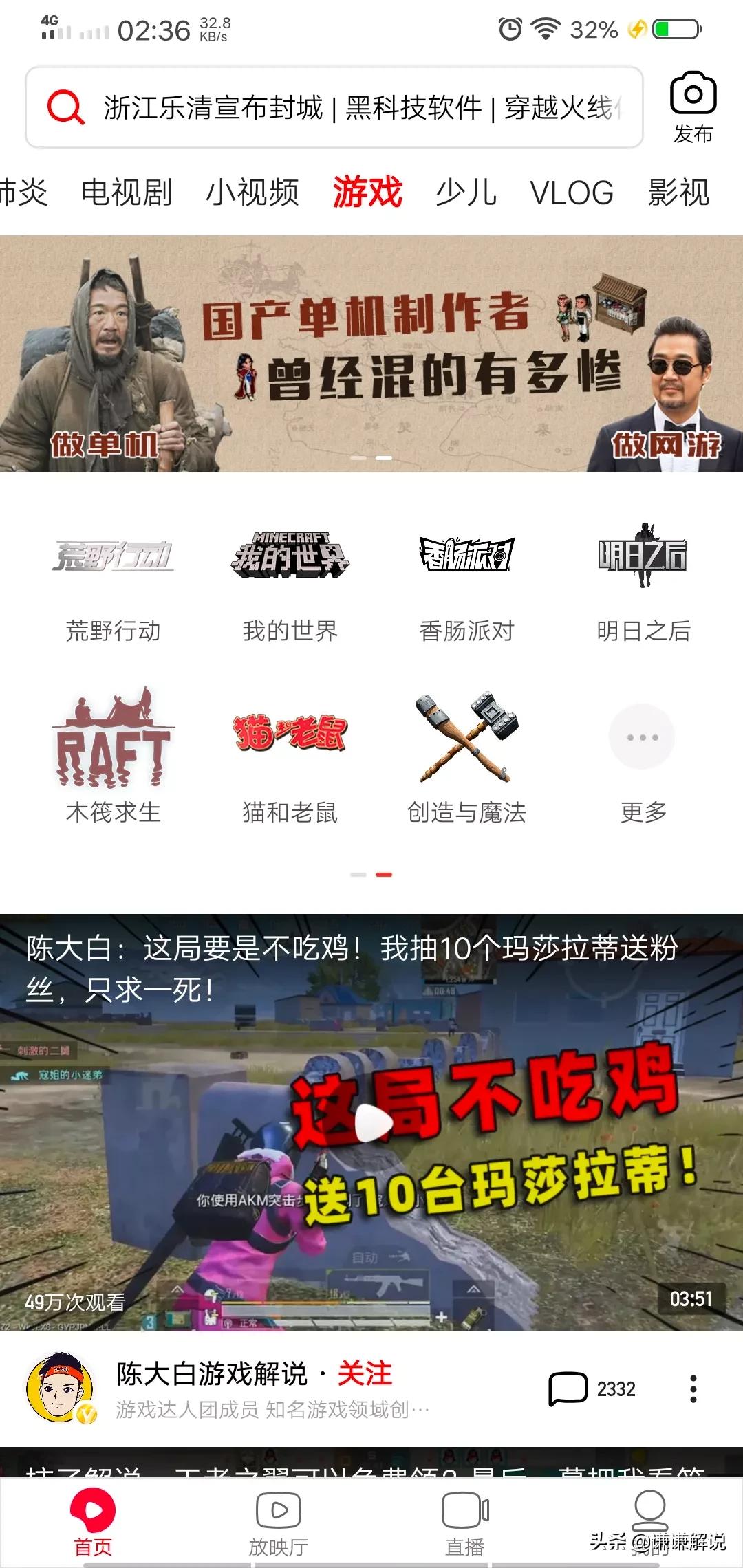Switch to the 小视频 tab
The width and height of the screenshot is (743, 1568).
(x=252, y=192)
